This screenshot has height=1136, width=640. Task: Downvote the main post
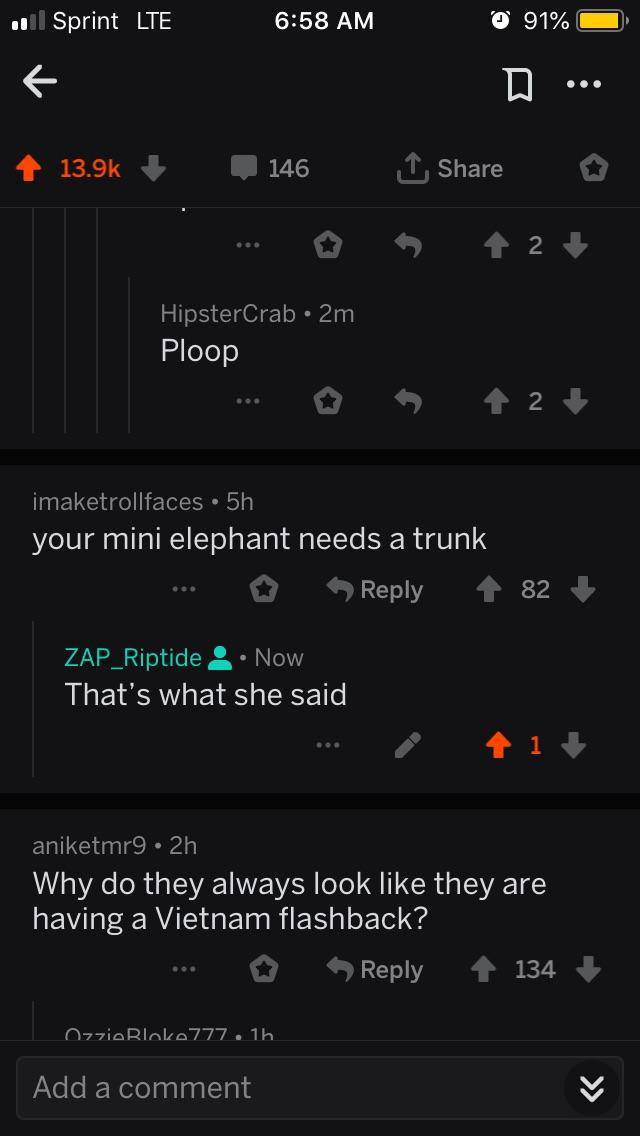153,169
